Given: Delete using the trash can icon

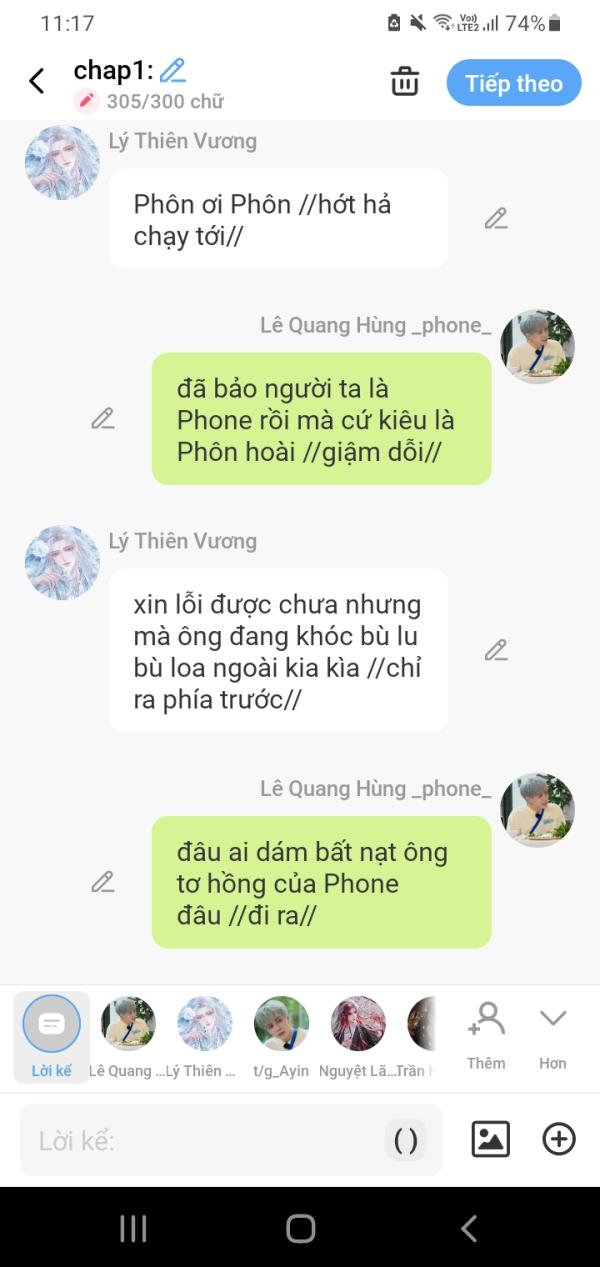Looking at the screenshot, I should click(x=405, y=81).
